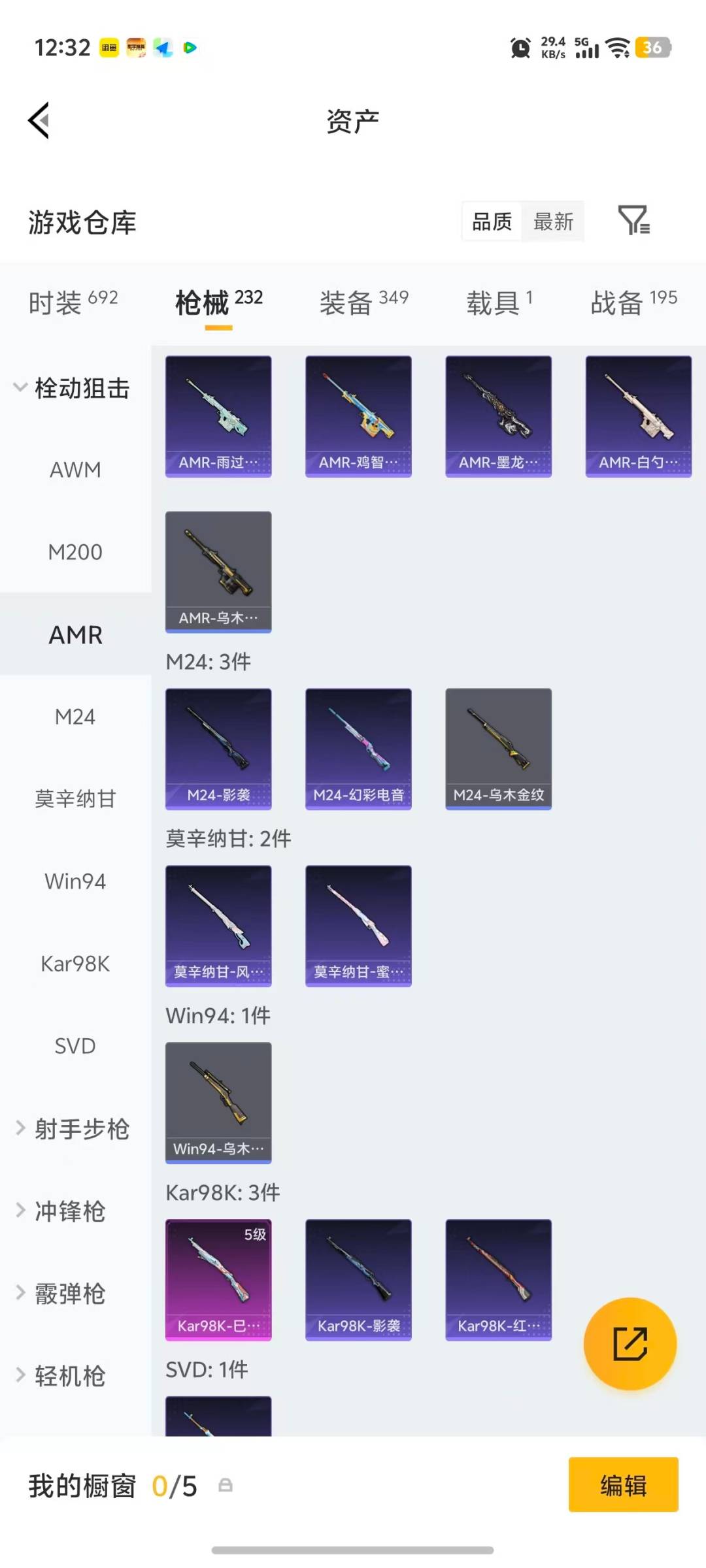Tap the orange share floating button

coord(630,1344)
